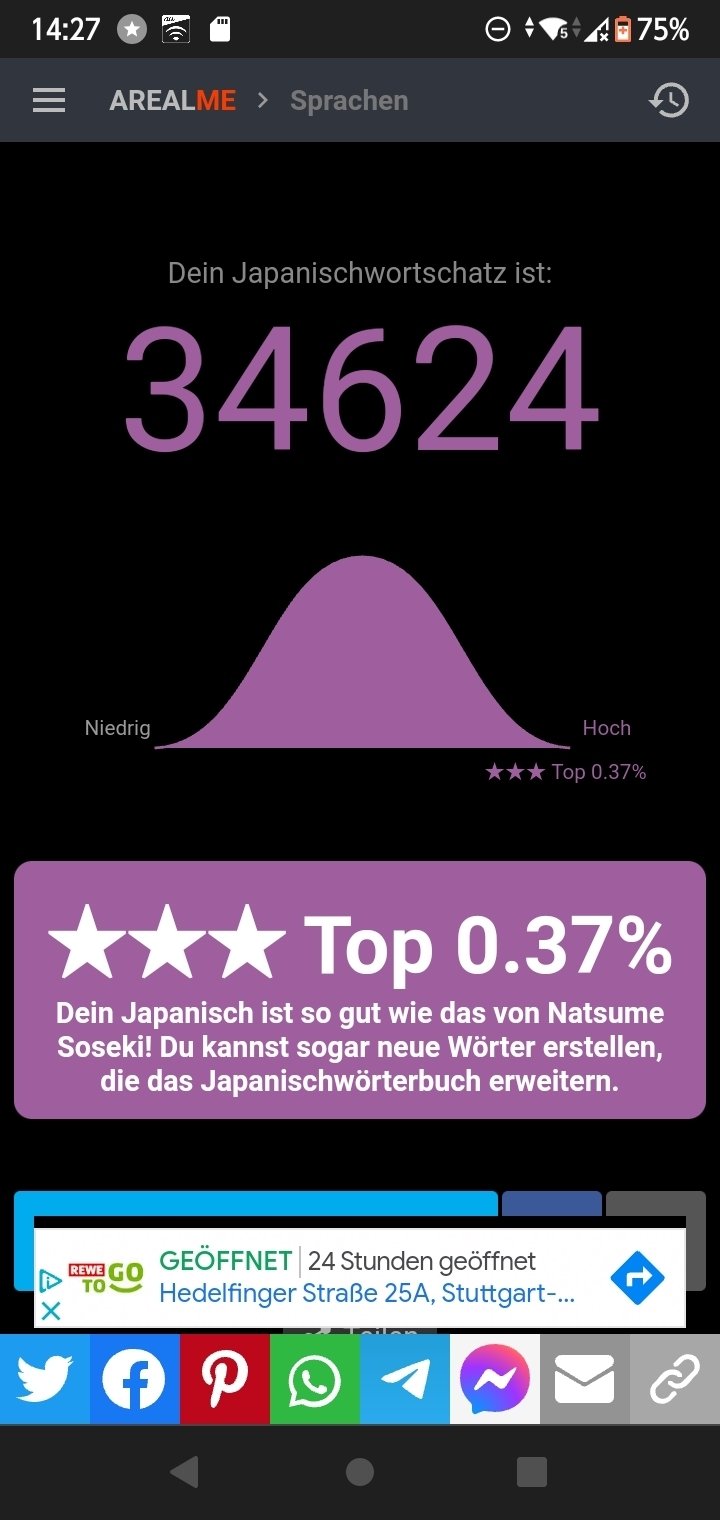720x1520 pixels.
Task: Send the result via WhatsApp
Action: 315,1380
